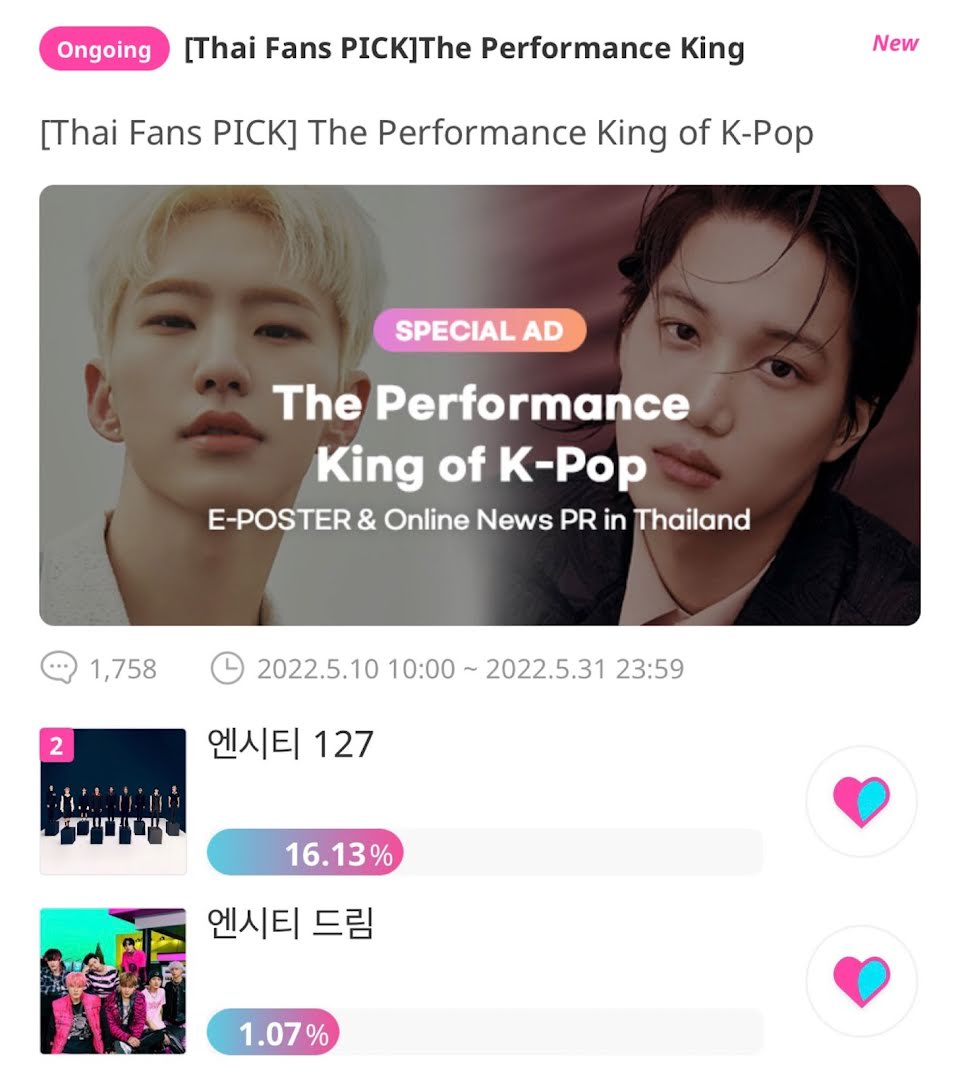The width and height of the screenshot is (960, 1079).
Task: Open the 엔시티 127 candidate entry
Action: click(x=290, y=745)
